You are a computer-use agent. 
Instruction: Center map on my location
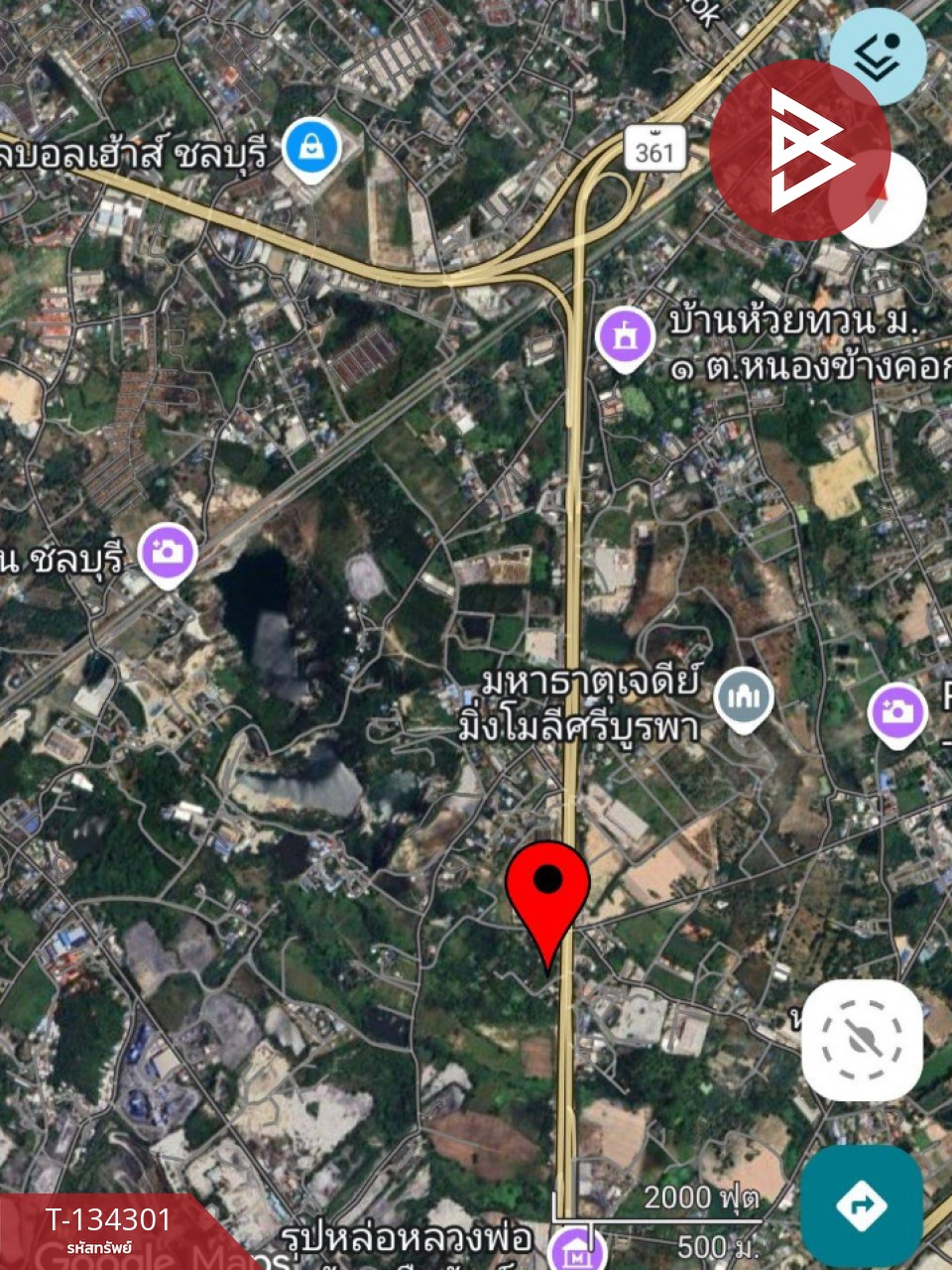[862, 1041]
